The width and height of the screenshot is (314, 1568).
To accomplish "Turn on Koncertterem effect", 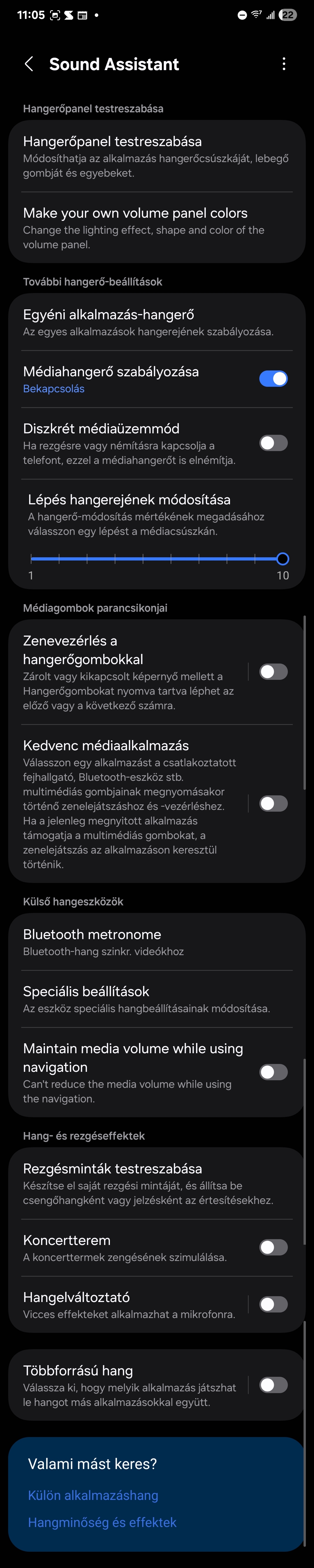I will pyautogui.click(x=273, y=1247).
